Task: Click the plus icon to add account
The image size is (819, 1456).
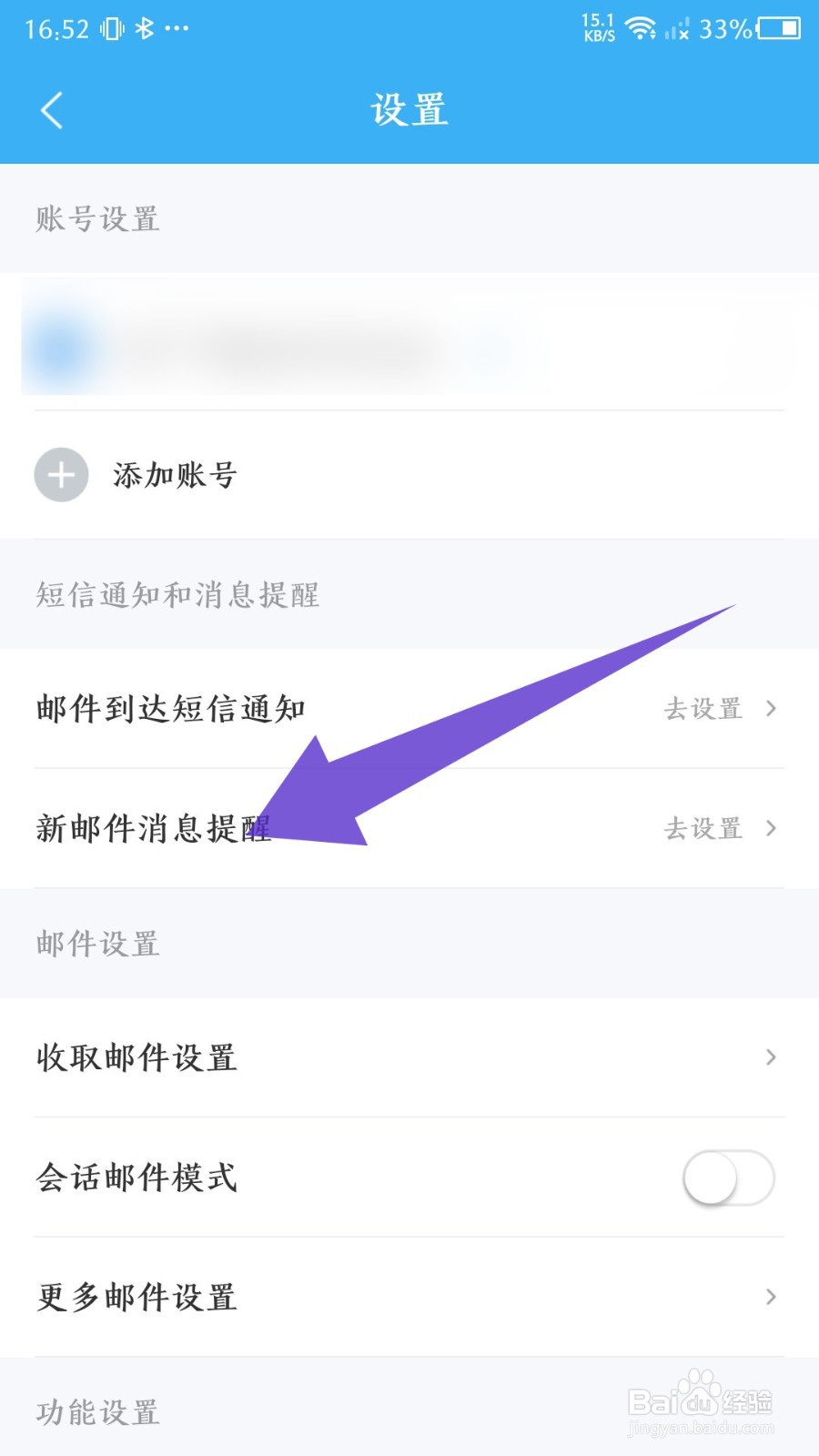Action: 60,474
